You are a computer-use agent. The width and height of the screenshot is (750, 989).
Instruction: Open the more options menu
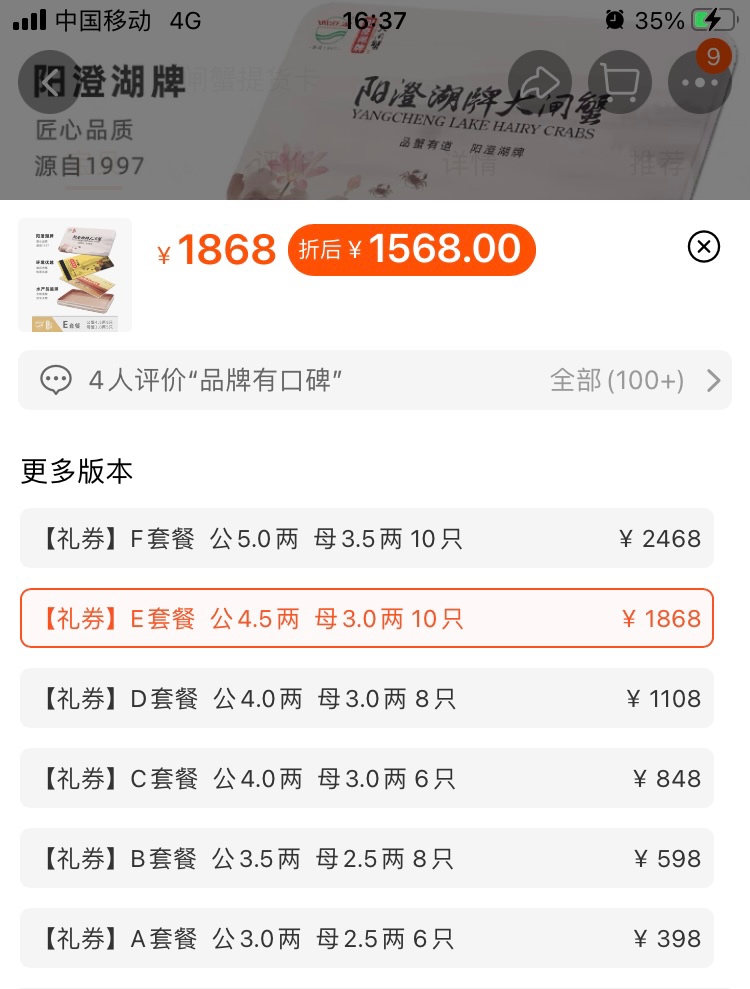coord(699,81)
